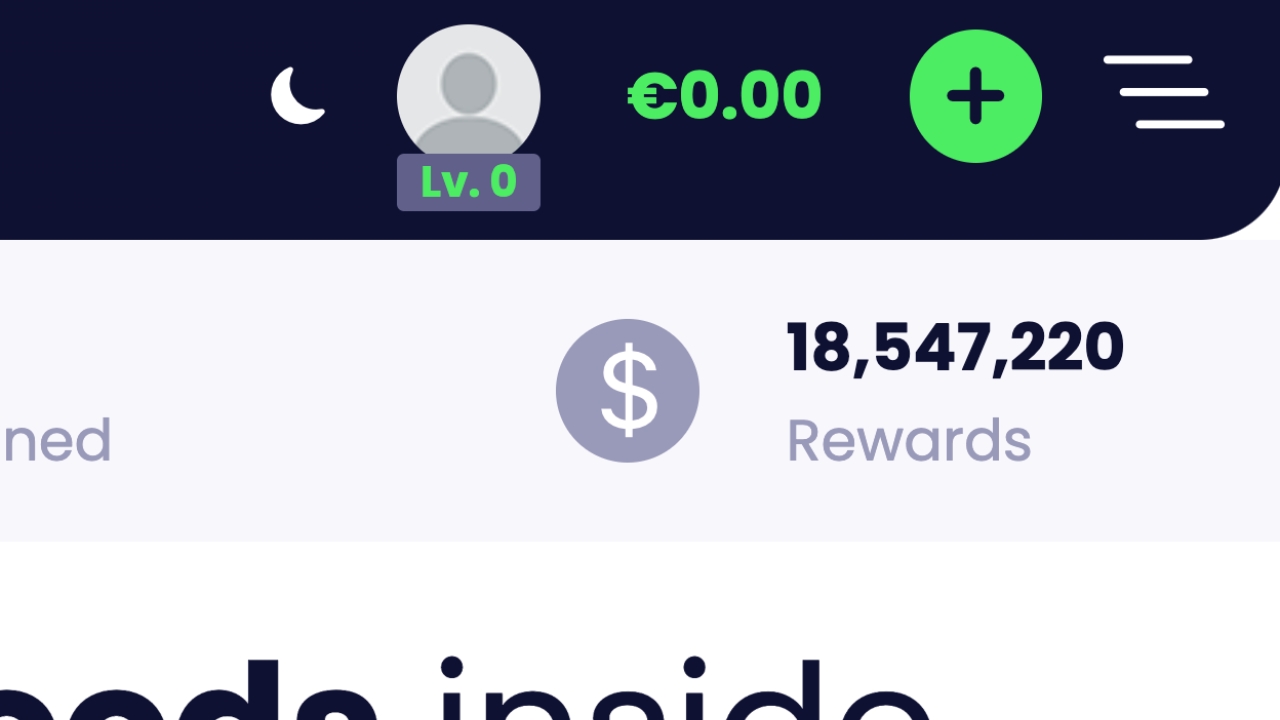Switch to dark mode with moon icon
Viewport: 1280px width, 720px height.
[298, 96]
